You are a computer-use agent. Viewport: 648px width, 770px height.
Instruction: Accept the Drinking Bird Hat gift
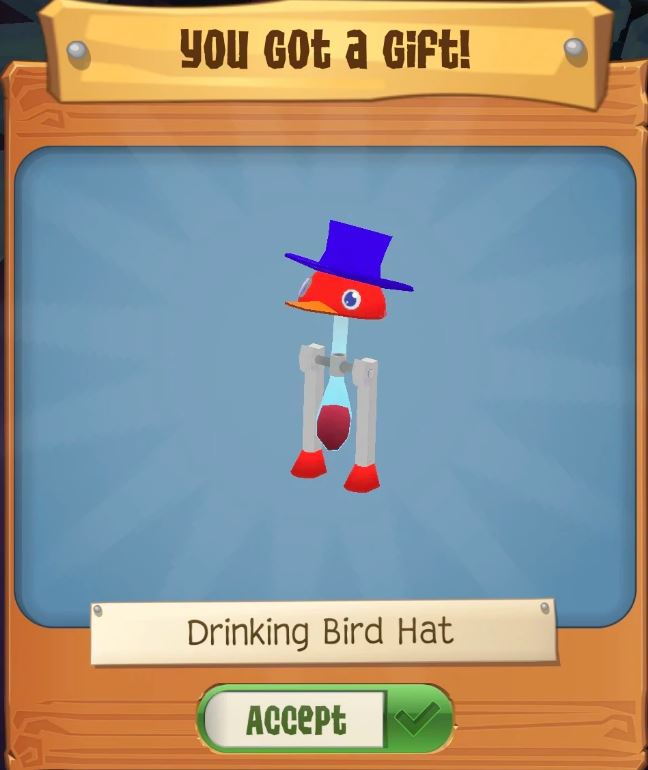324,719
